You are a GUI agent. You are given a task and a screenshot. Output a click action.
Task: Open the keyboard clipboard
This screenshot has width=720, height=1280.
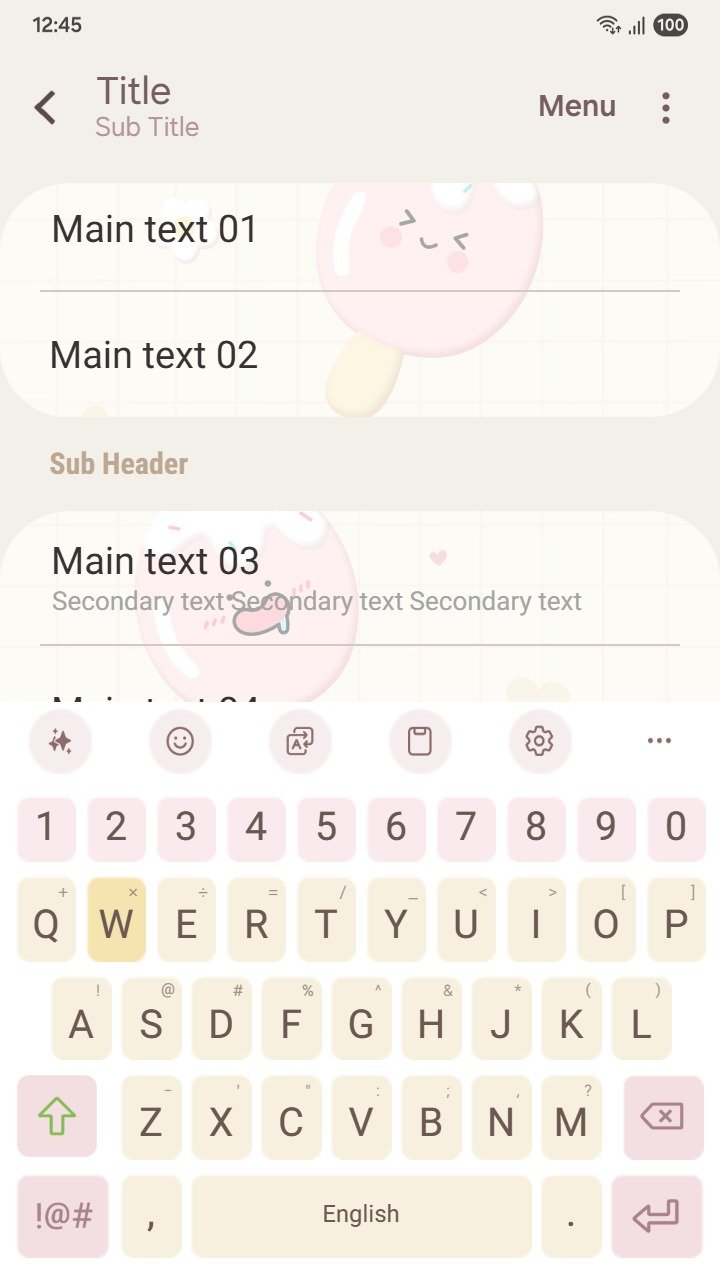tap(420, 741)
